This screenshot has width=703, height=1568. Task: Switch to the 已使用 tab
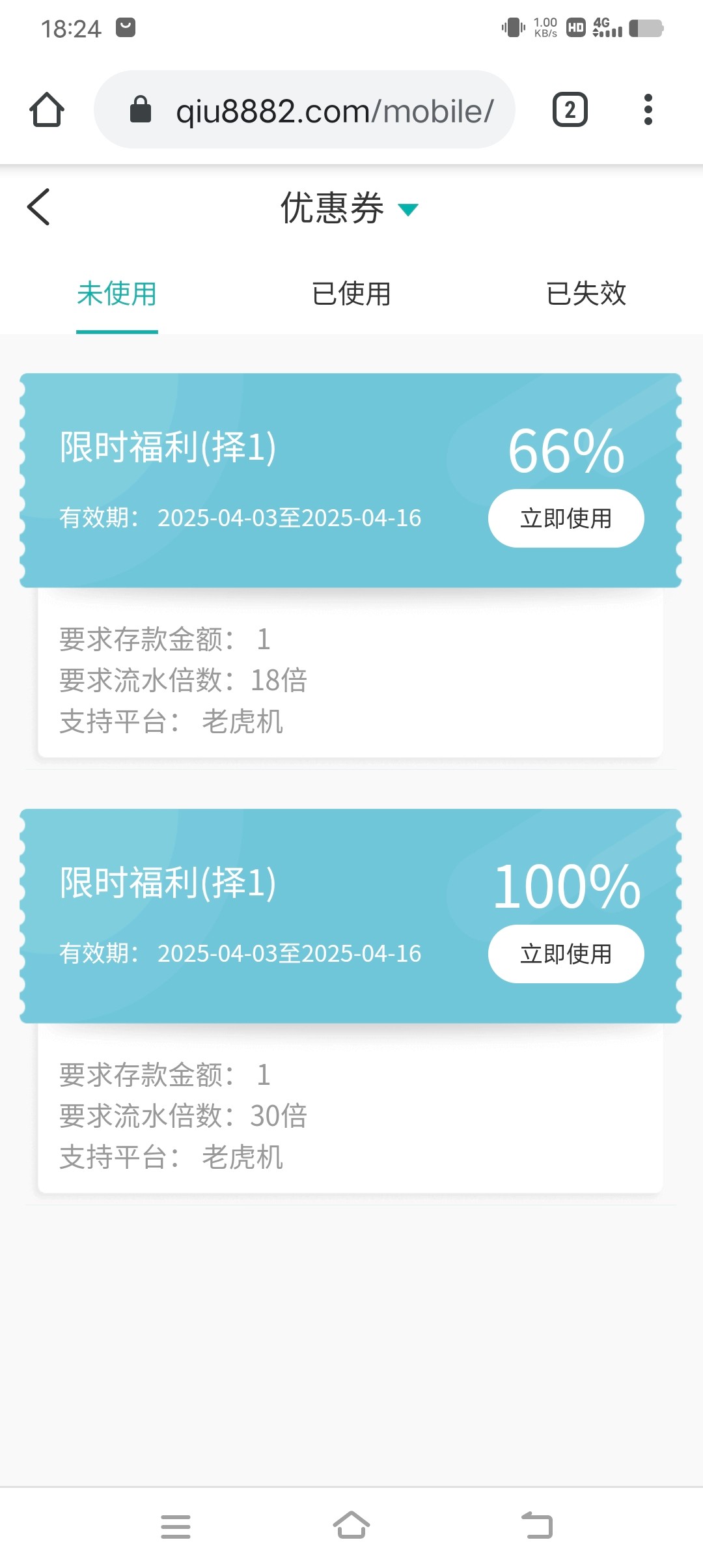coord(351,294)
